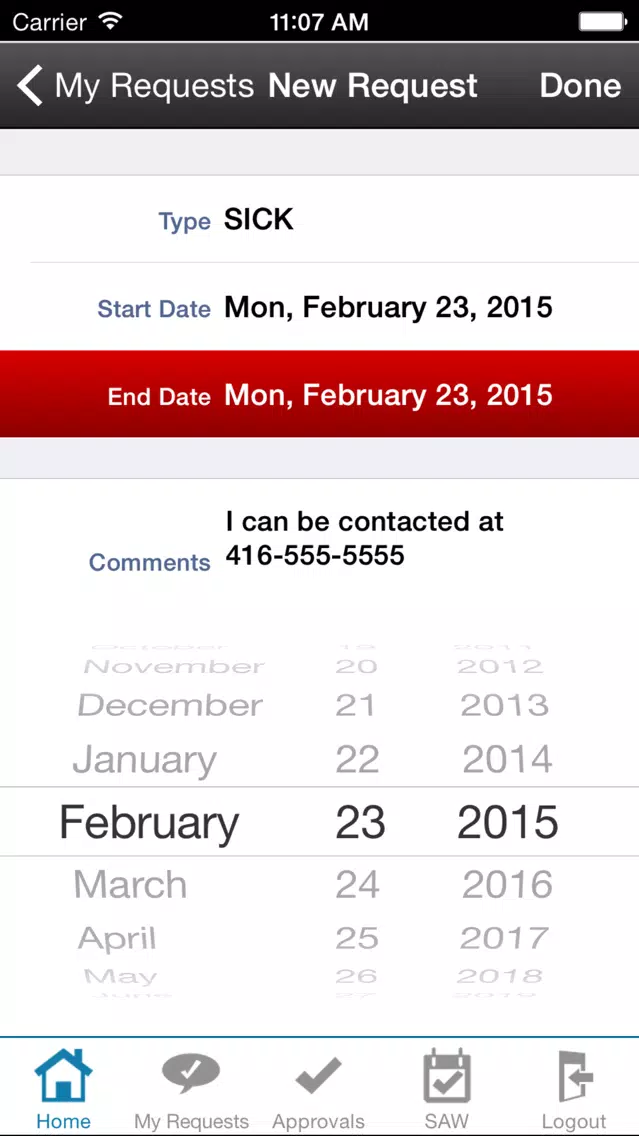The width and height of the screenshot is (639, 1136).
Task: Select year 2014 in the picker
Action: pos(507,760)
